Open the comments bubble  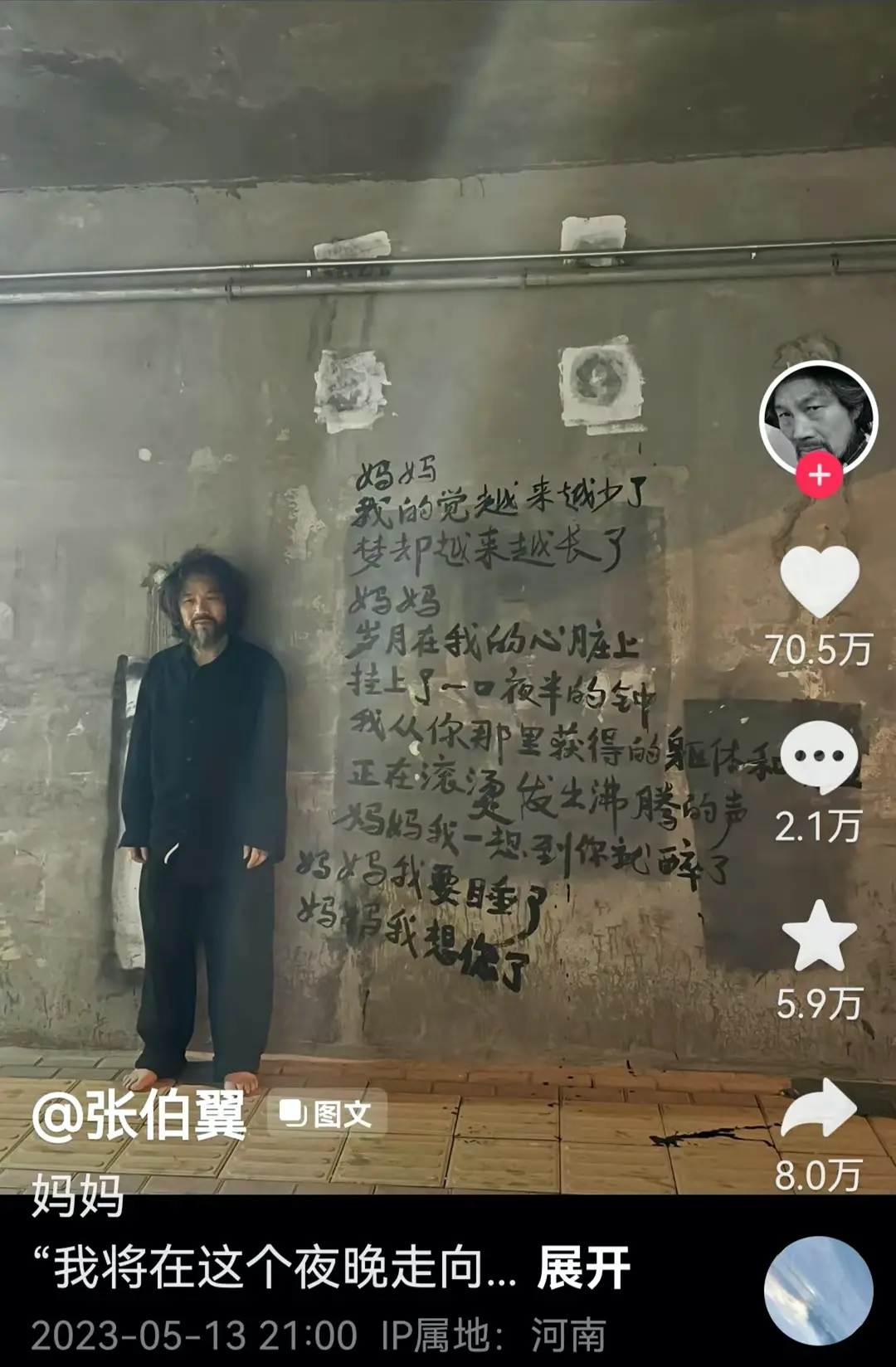[x=818, y=756]
